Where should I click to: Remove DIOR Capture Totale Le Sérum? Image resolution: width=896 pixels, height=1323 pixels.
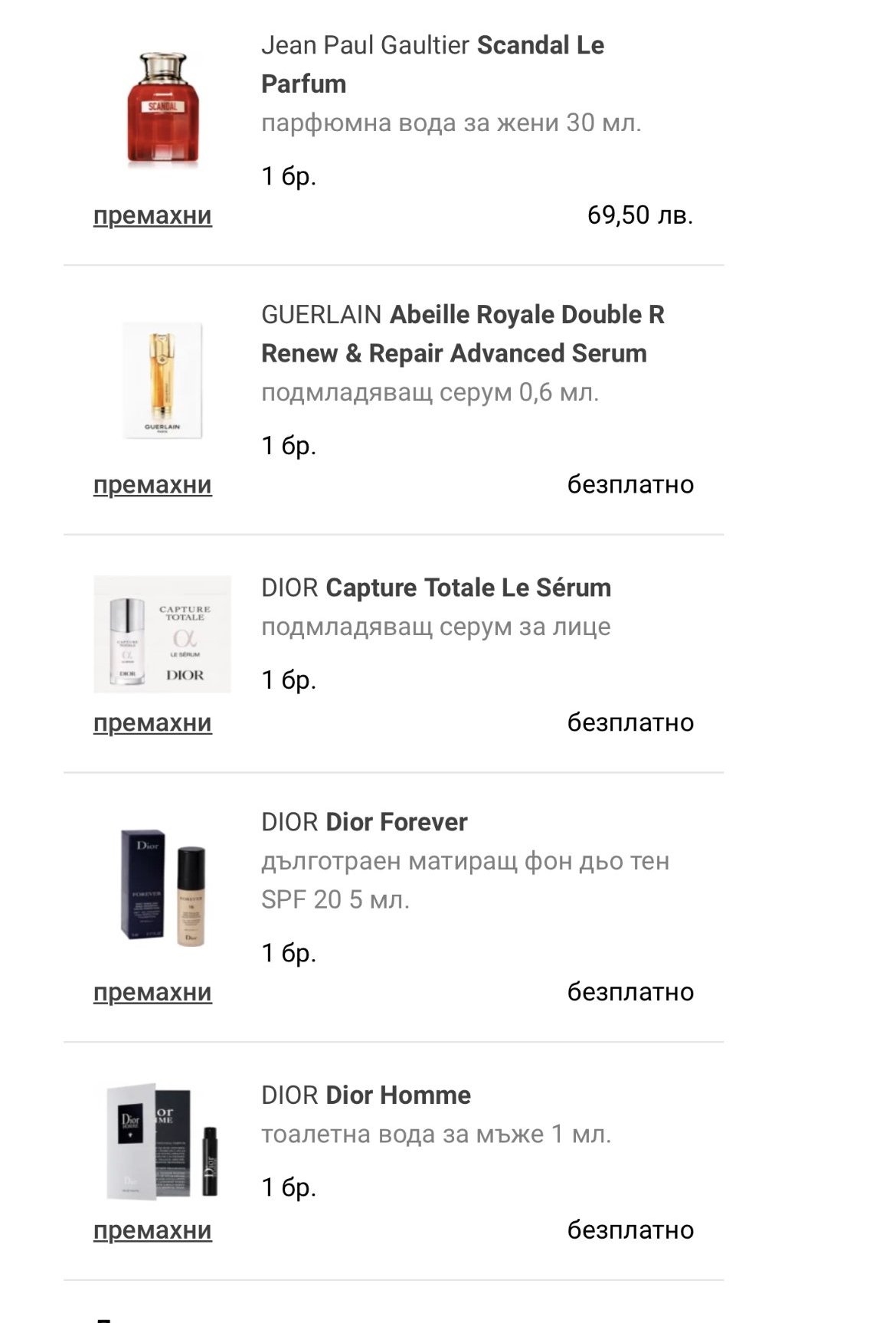click(152, 722)
